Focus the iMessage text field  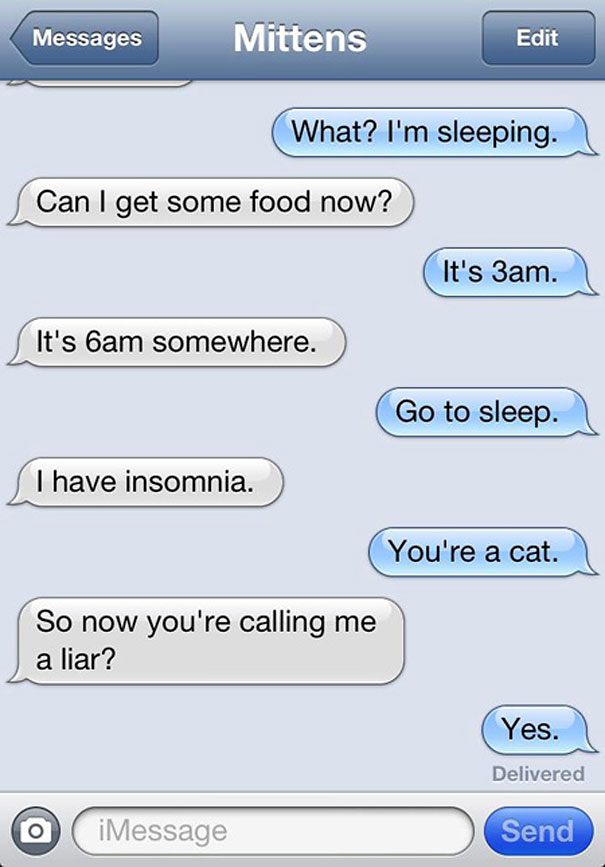click(x=272, y=830)
